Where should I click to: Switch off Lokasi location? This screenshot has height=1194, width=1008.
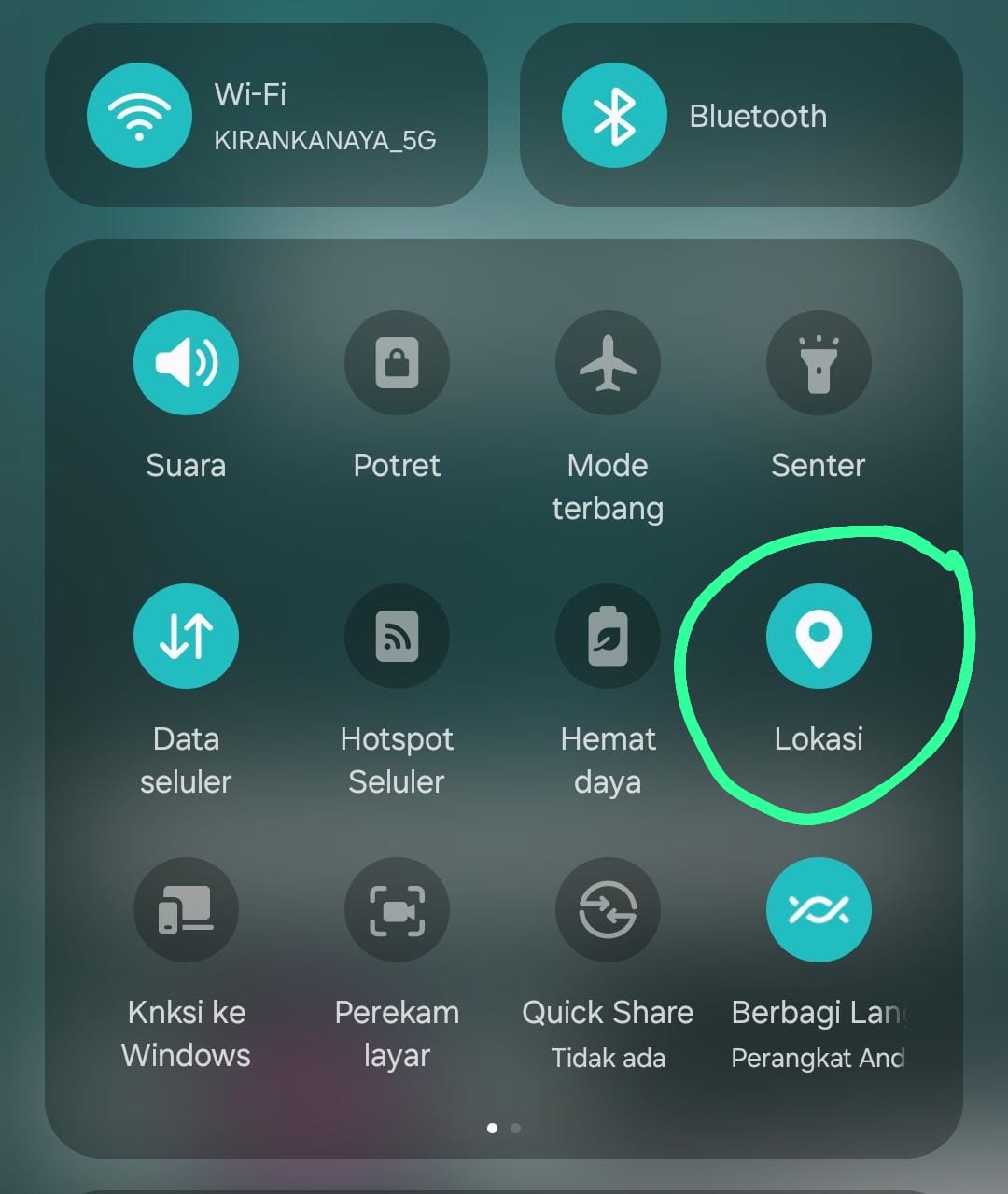[x=819, y=636]
